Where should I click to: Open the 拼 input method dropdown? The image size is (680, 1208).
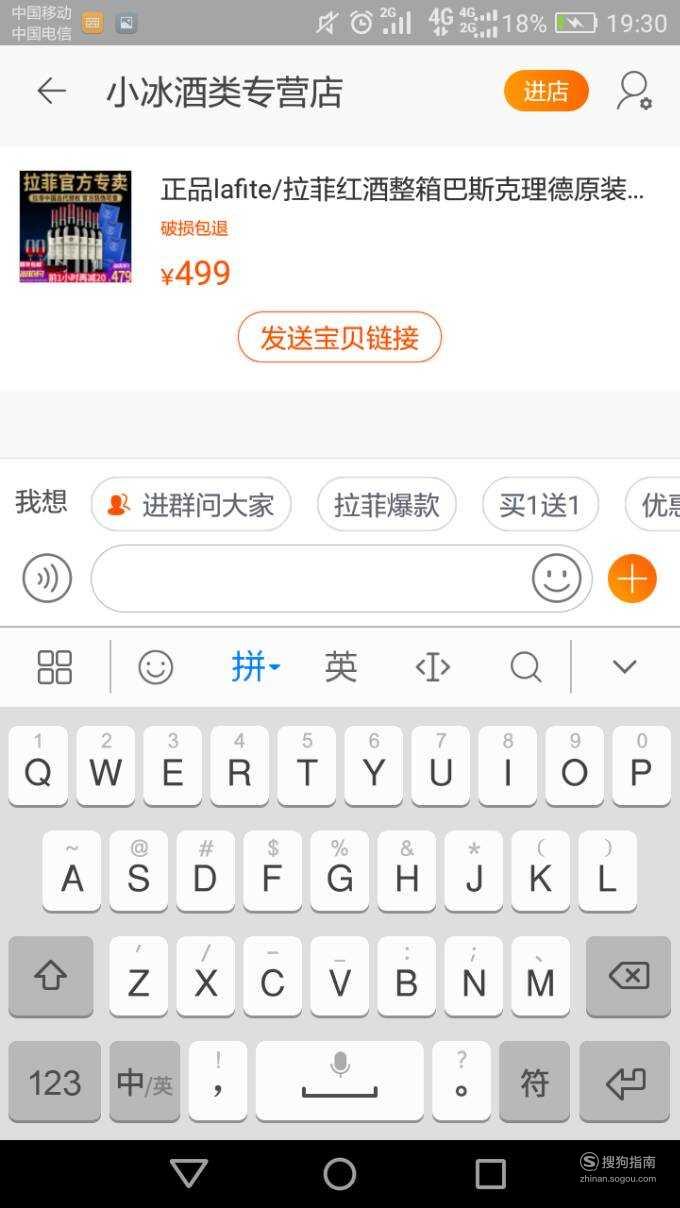pos(256,667)
